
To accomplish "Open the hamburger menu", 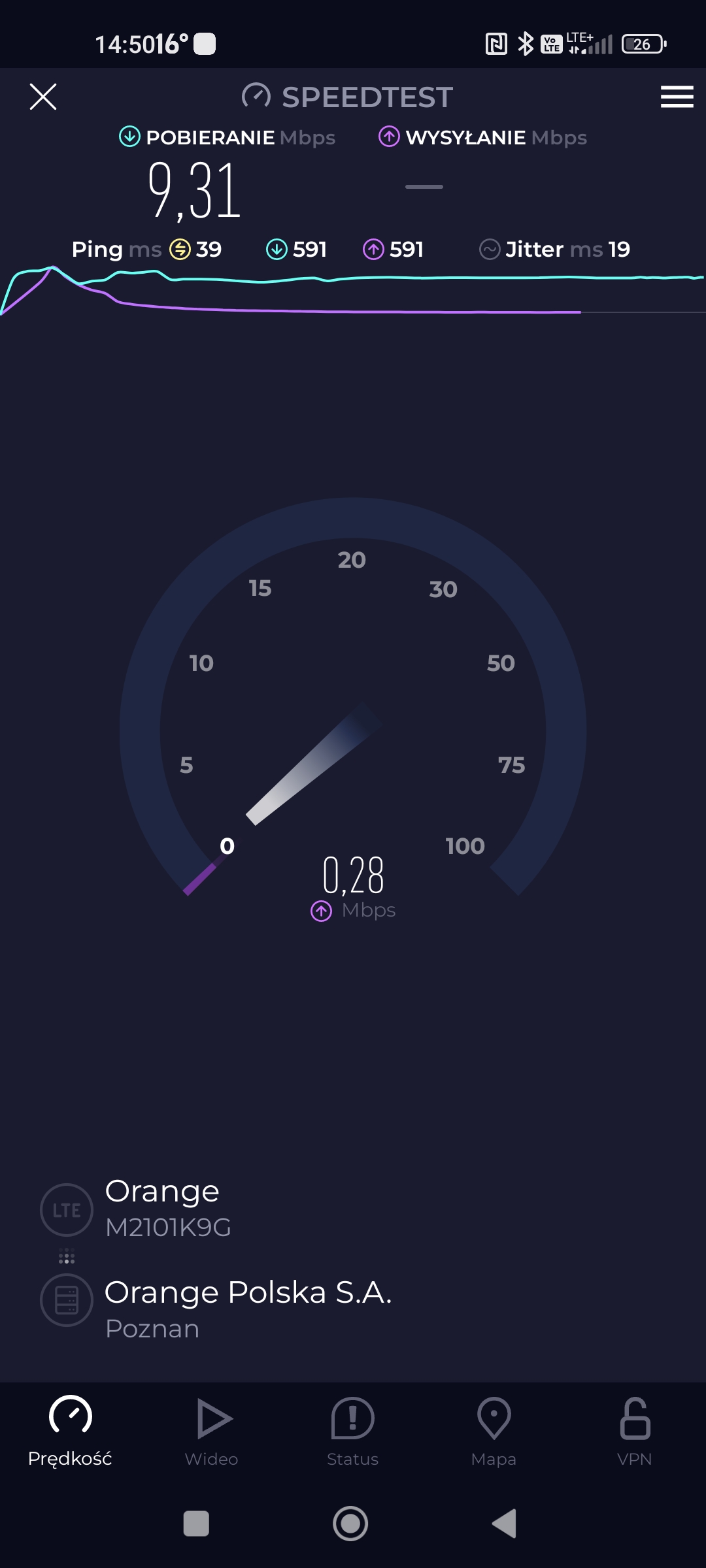I will click(677, 97).
